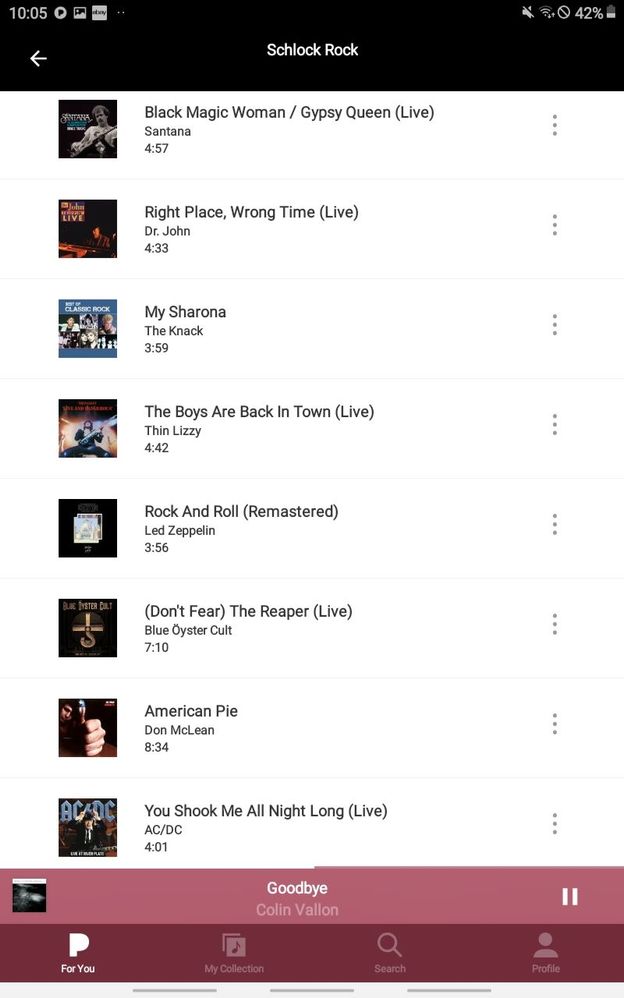Screen dimensions: 624x998
Task: Open the more menu for American Pie
Action: point(554,724)
